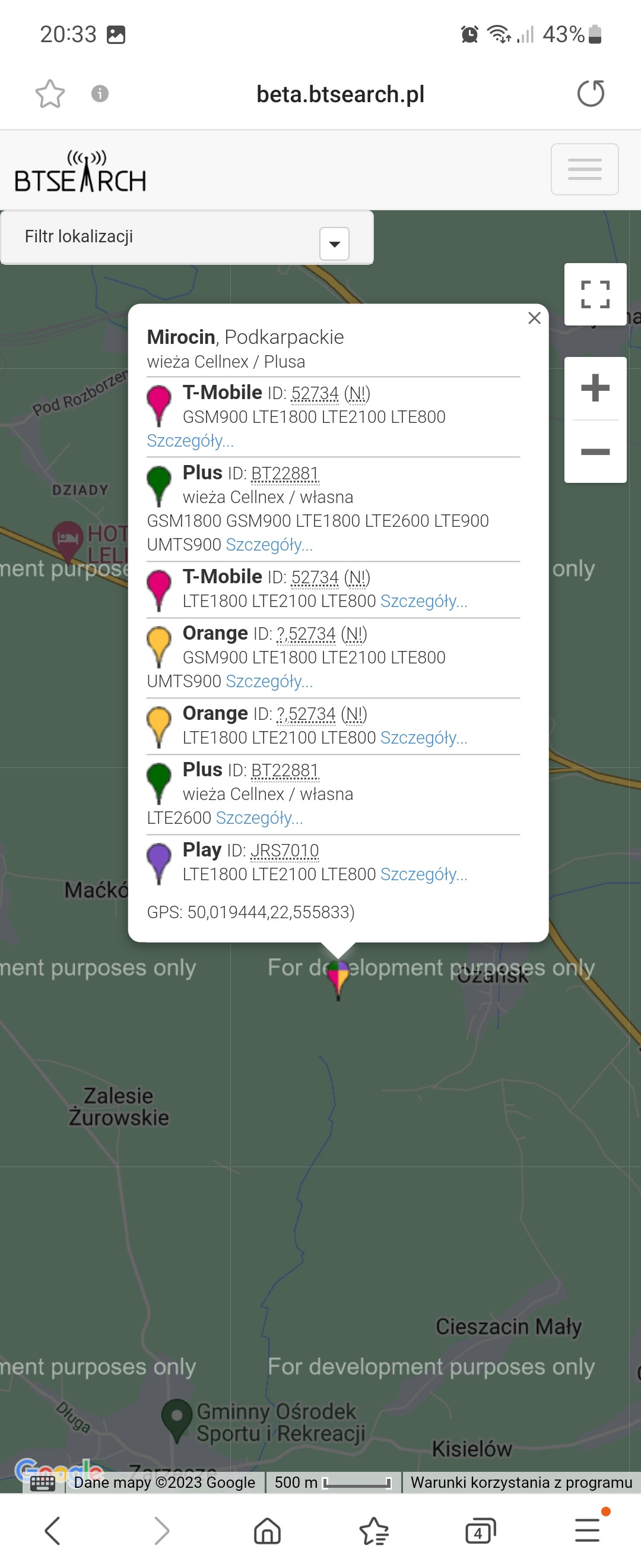Open the browser tabs switcher showing 4
Image resolution: width=641 pixels, height=1568 pixels.
[480, 1532]
